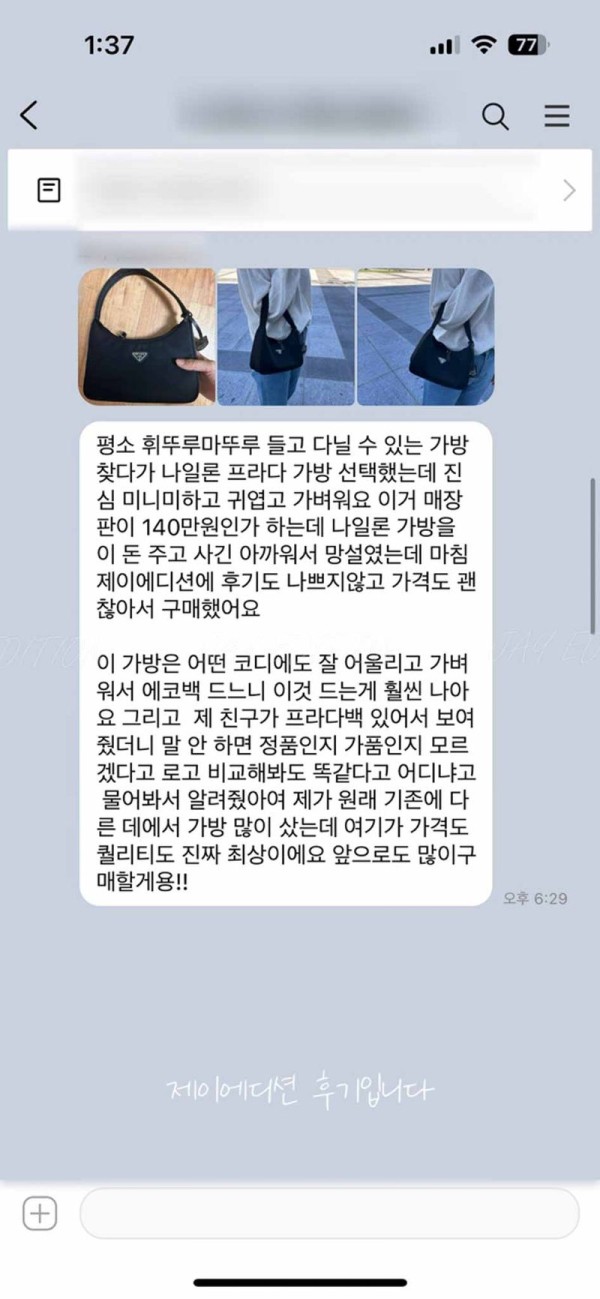Expand the pinned notice banner
Screen dimensions: 600x1299
tap(569, 190)
